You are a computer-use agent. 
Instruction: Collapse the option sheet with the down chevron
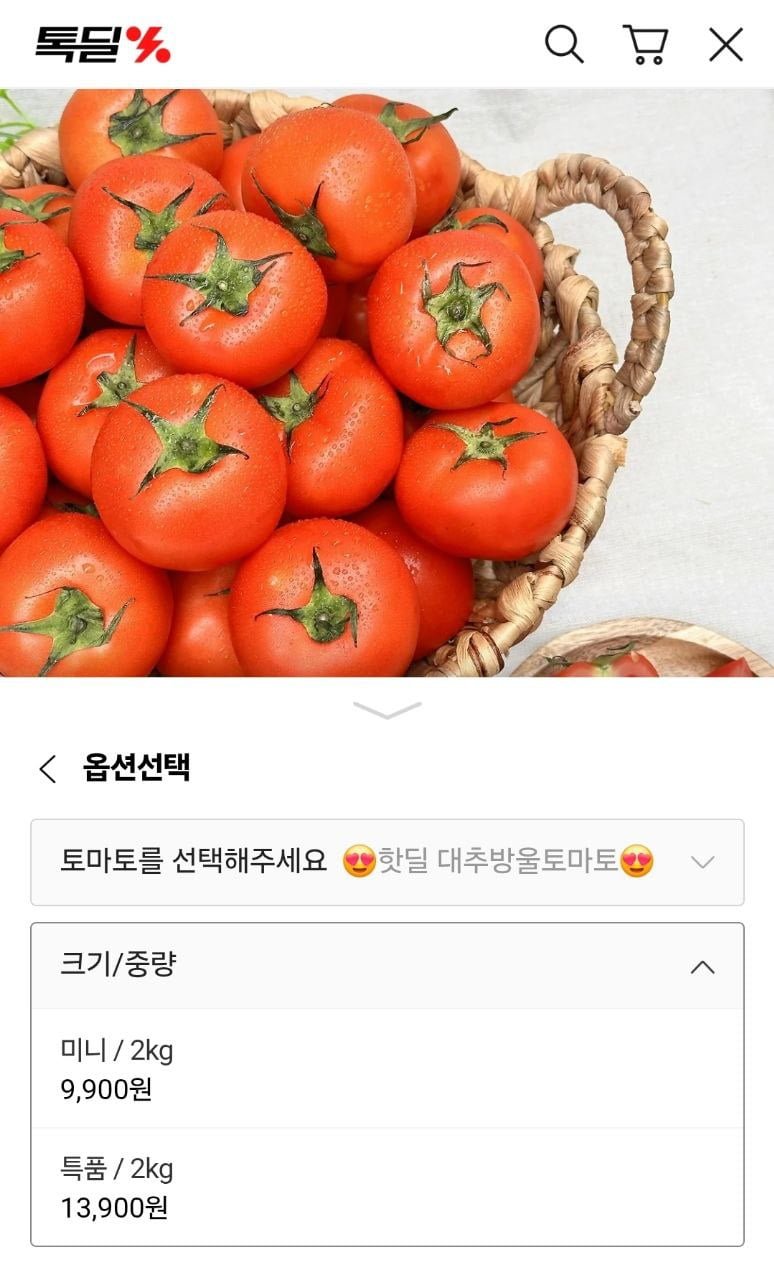point(387,710)
